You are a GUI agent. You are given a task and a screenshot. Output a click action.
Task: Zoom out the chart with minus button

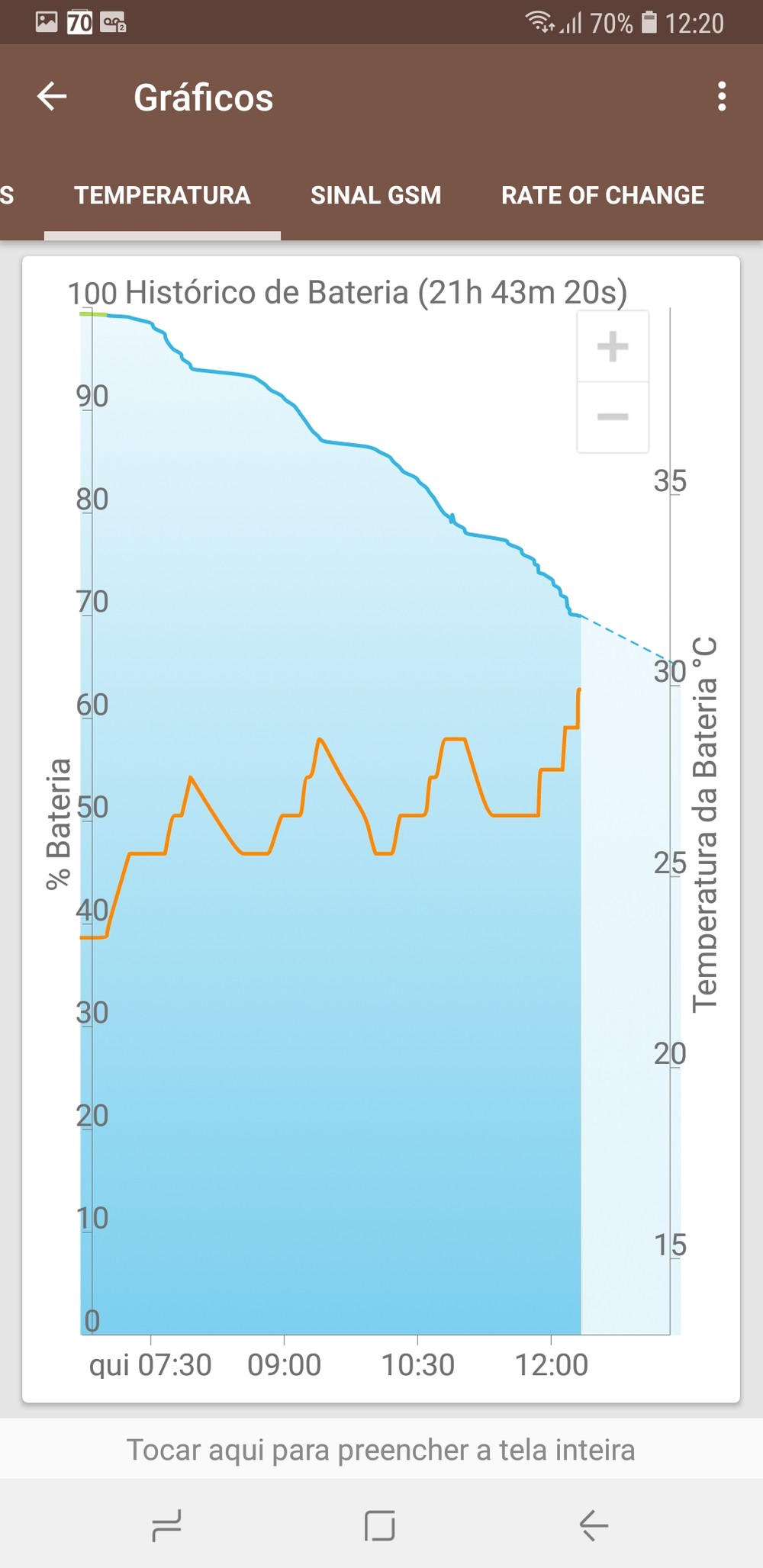click(x=613, y=416)
